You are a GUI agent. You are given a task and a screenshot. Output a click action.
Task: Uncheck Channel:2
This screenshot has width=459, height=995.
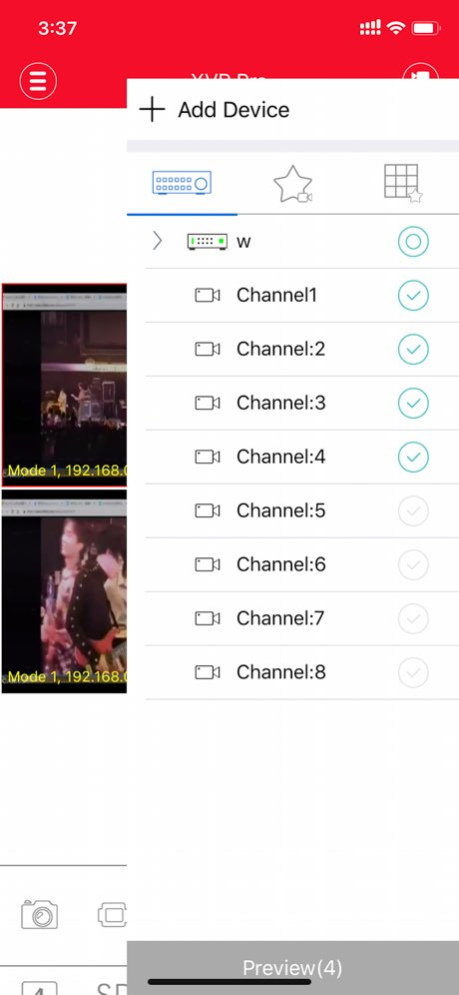[413, 349]
